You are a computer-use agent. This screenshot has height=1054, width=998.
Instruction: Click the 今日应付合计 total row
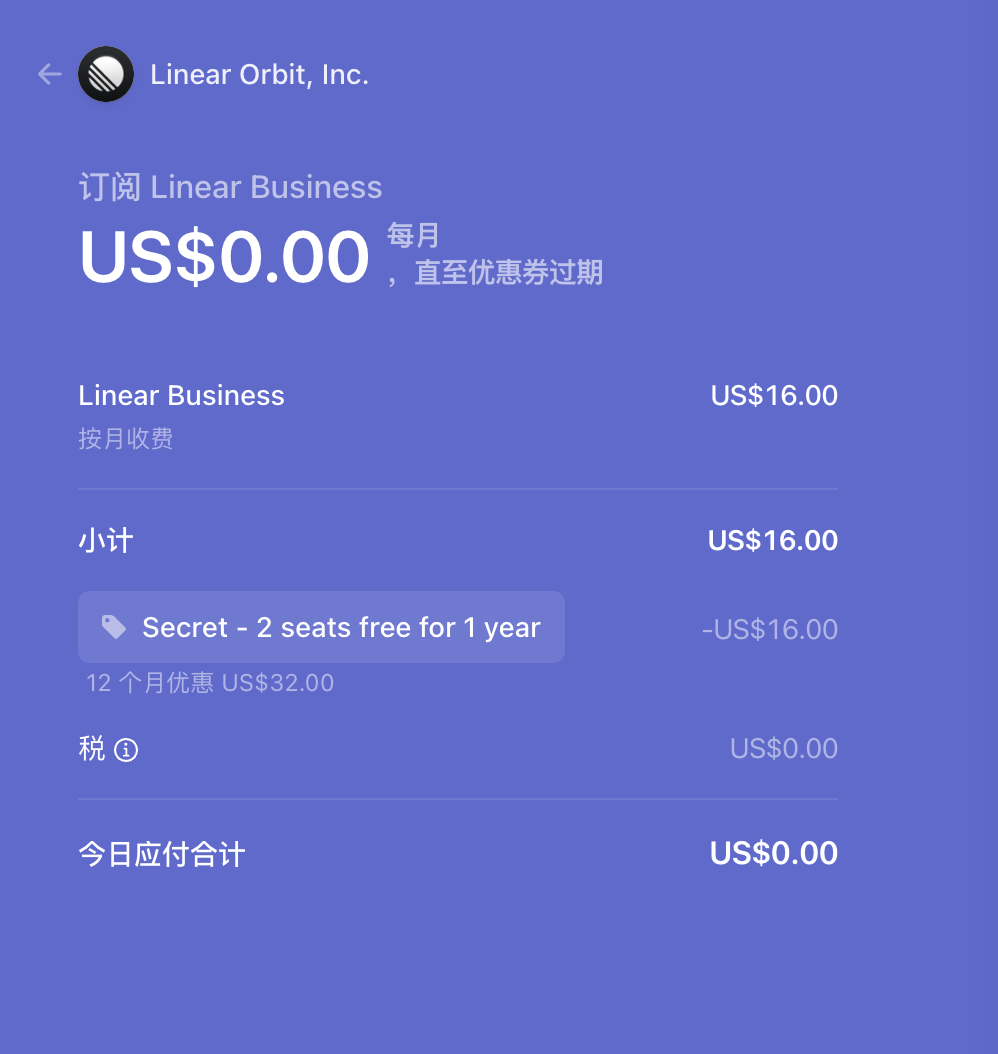pos(162,853)
